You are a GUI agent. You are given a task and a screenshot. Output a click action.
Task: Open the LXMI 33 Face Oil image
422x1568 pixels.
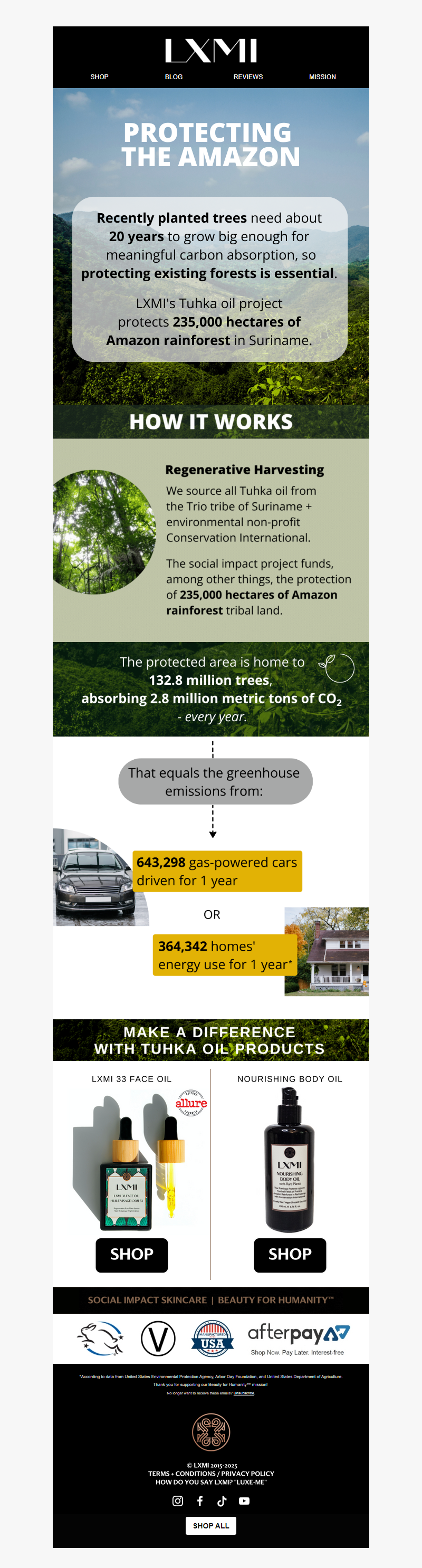pos(131,1160)
